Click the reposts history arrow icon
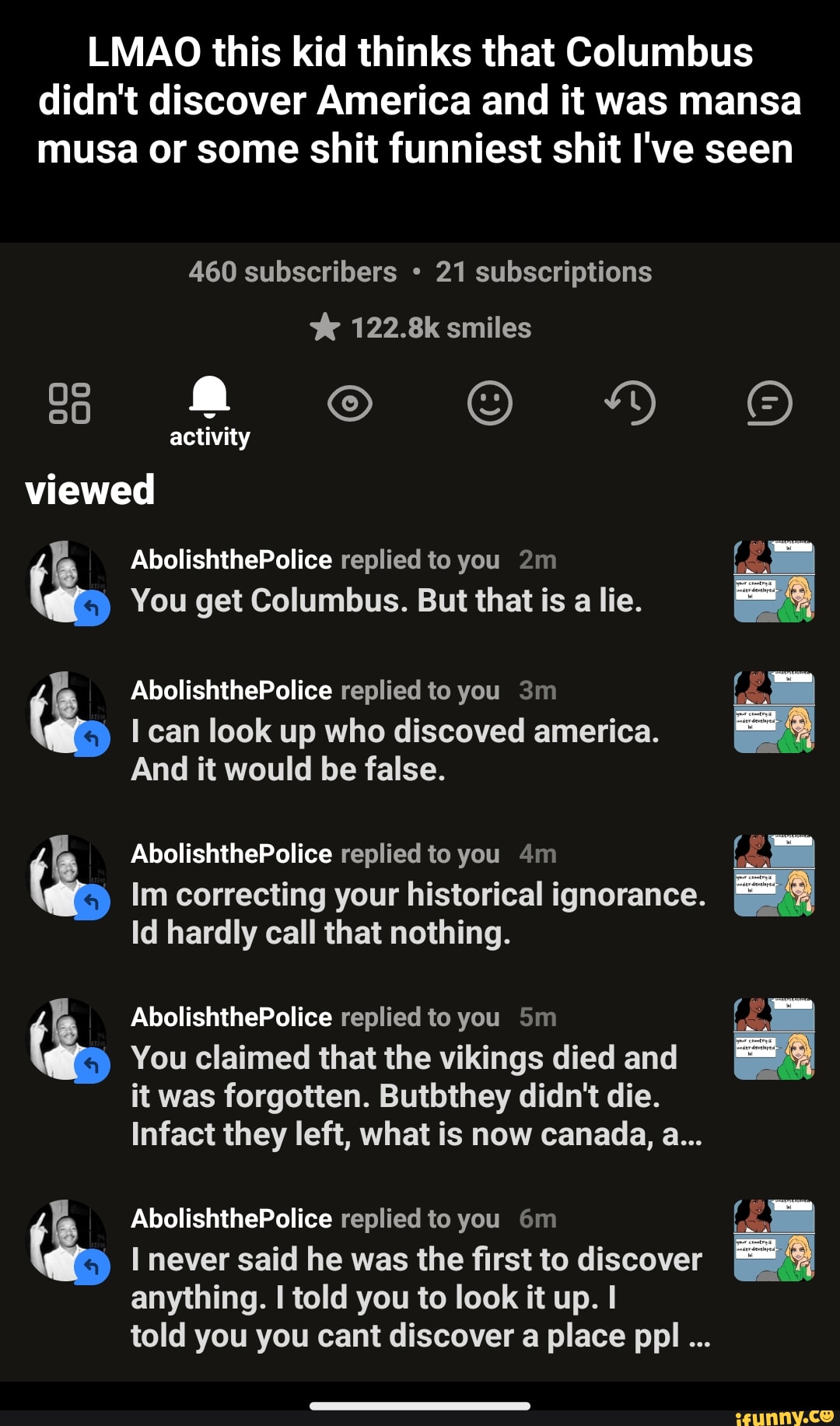This screenshot has width=840, height=1426. coord(629,404)
